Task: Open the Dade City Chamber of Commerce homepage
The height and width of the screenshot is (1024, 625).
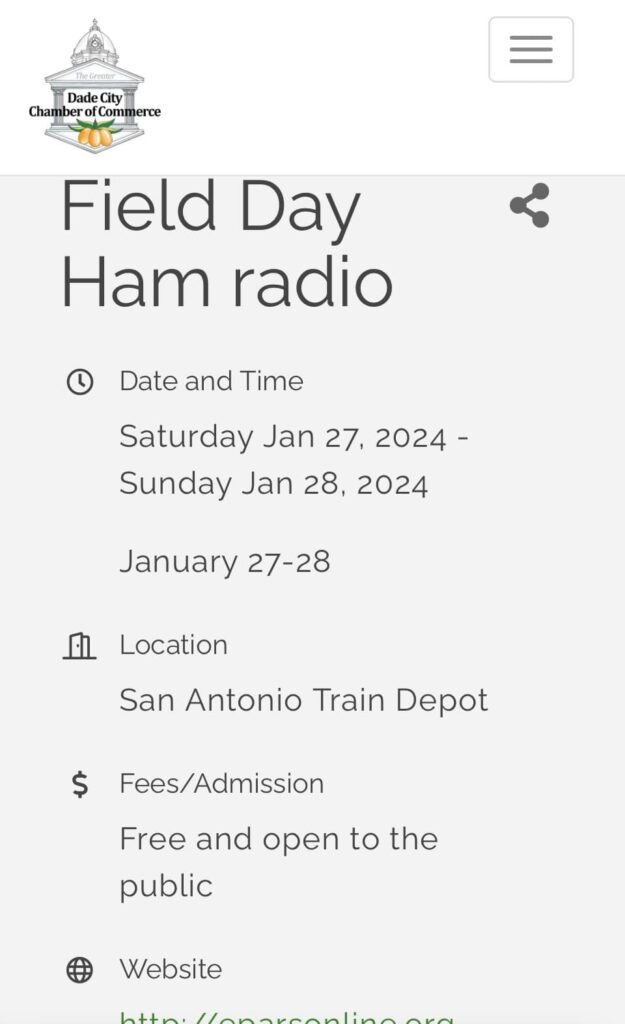Action: tap(95, 86)
